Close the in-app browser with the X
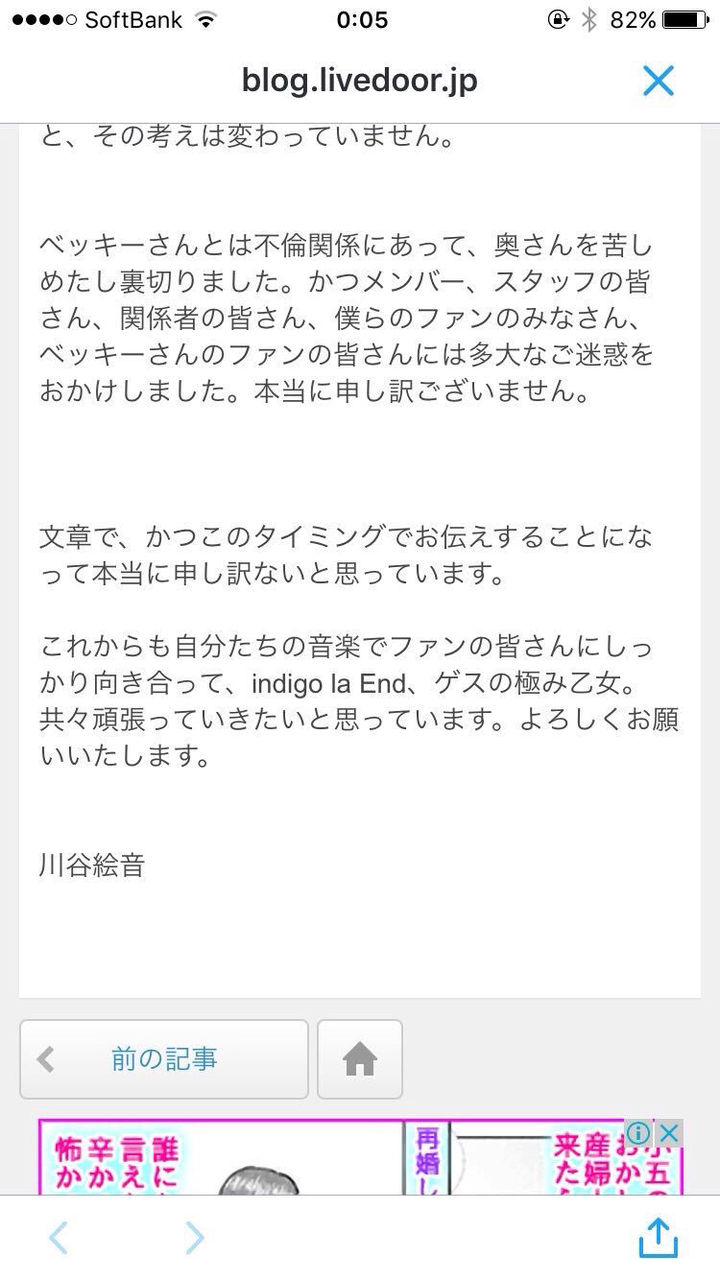Screen dimensions: 720x1280 click(x=658, y=81)
